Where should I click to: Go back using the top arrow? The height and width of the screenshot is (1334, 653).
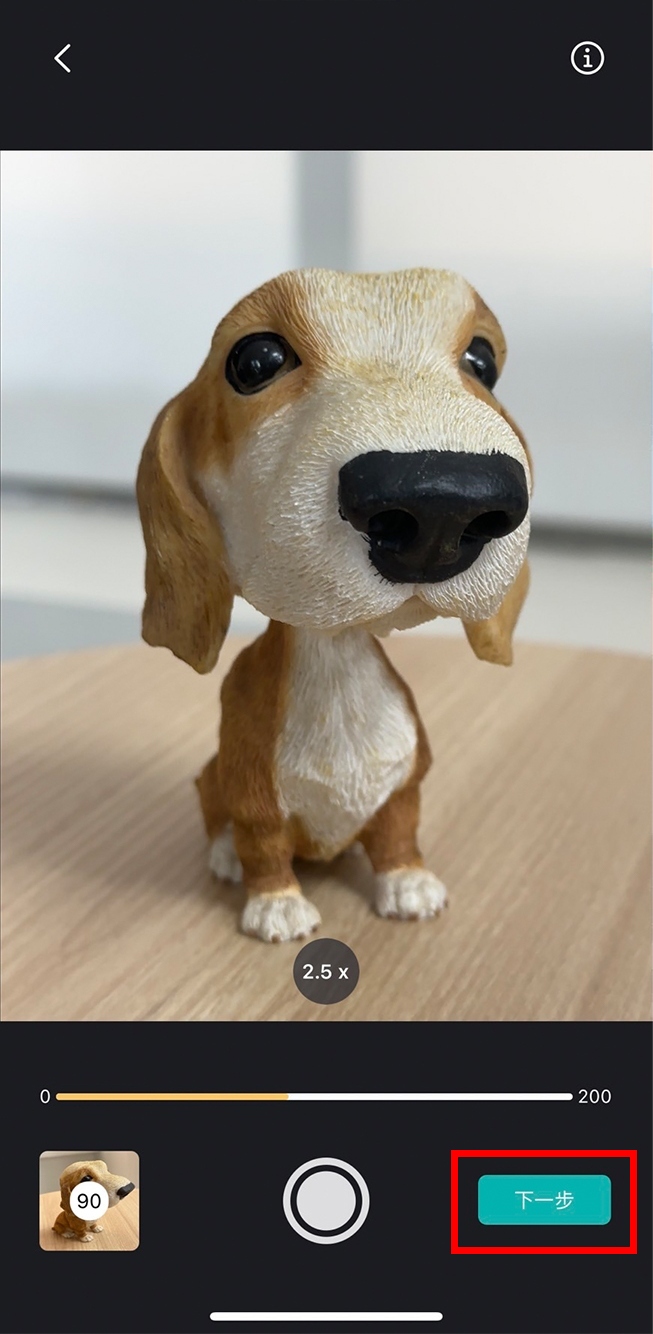62,59
